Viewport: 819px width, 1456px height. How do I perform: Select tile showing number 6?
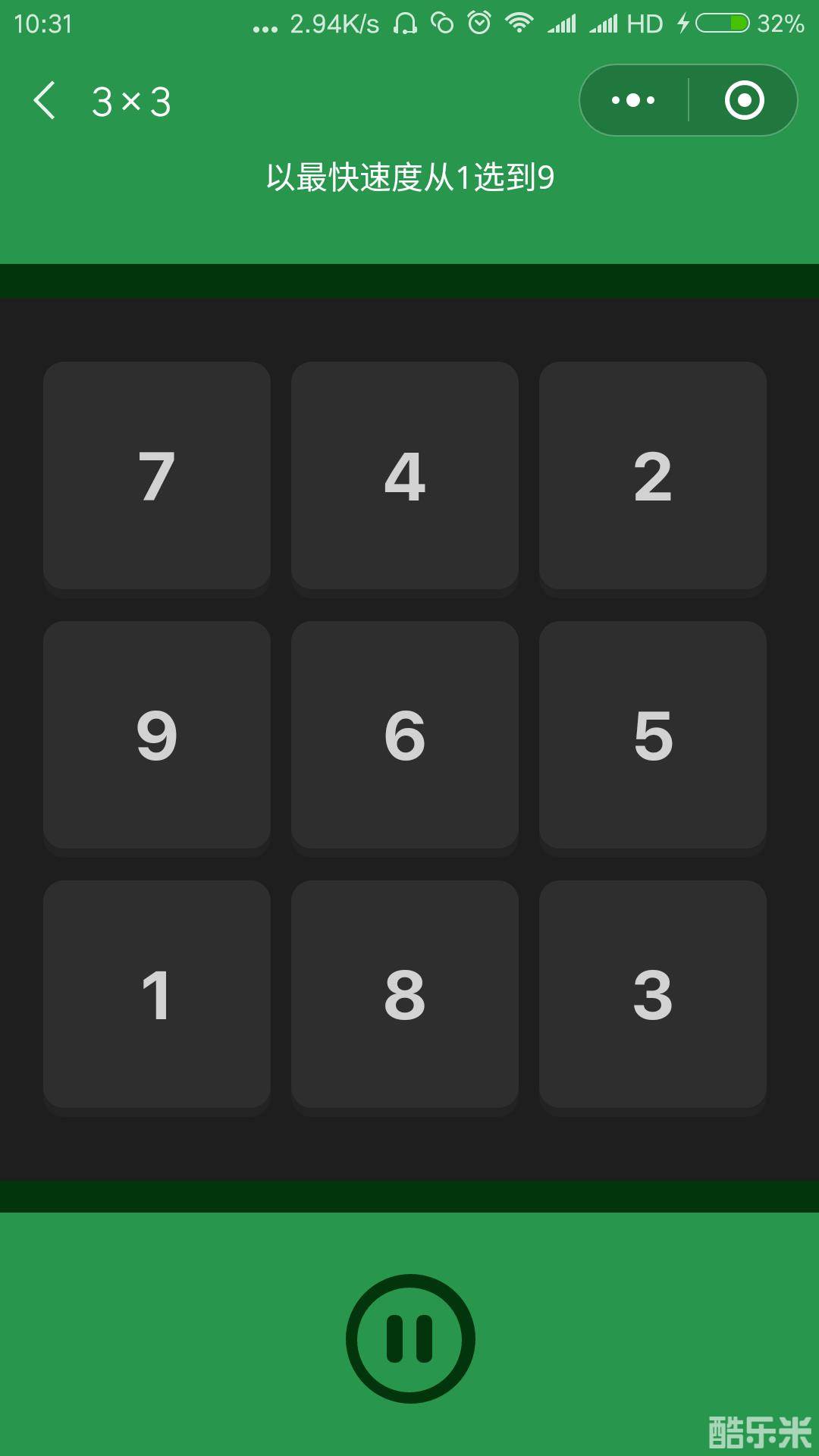[405, 735]
